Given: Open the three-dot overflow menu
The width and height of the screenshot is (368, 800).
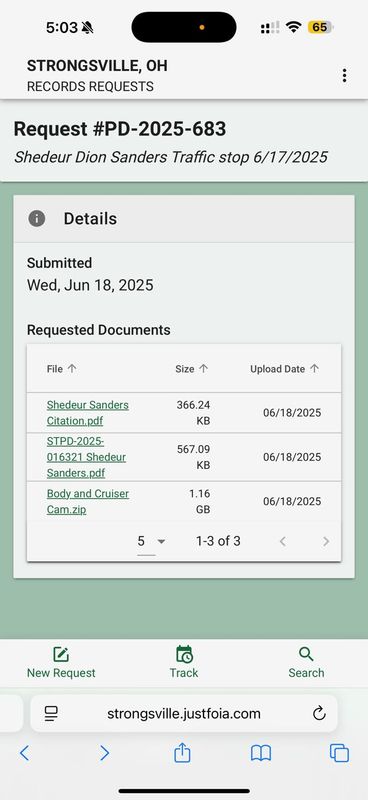Looking at the screenshot, I should point(345,76).
